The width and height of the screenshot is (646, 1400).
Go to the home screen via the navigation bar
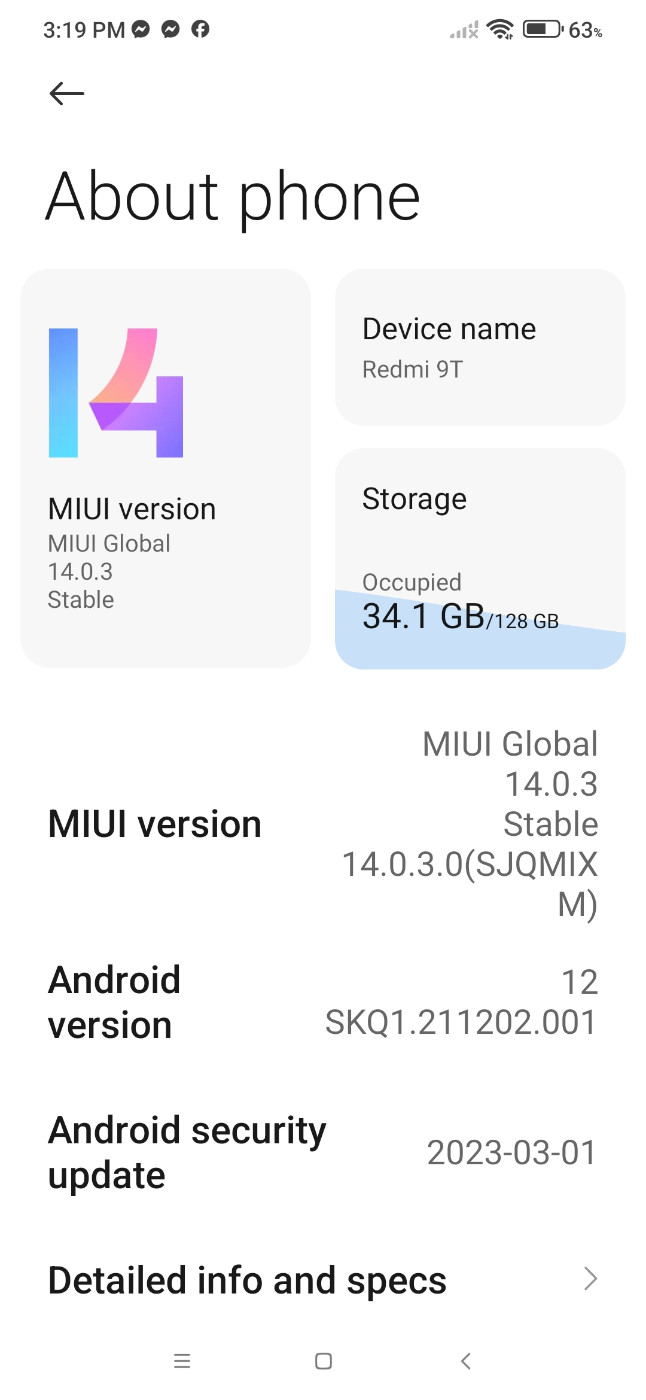[x=323, y=1361]
